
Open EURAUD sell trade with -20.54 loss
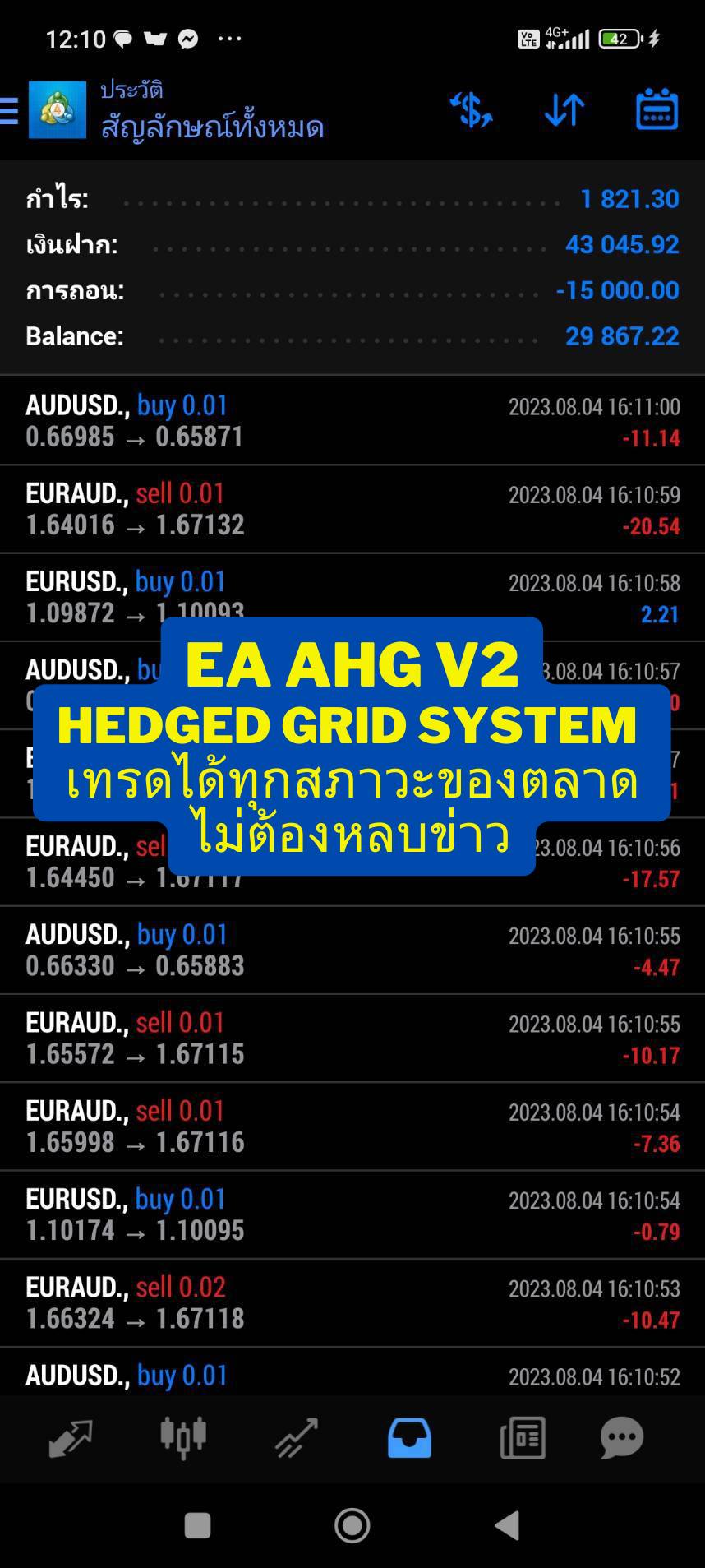pos(352,509)
